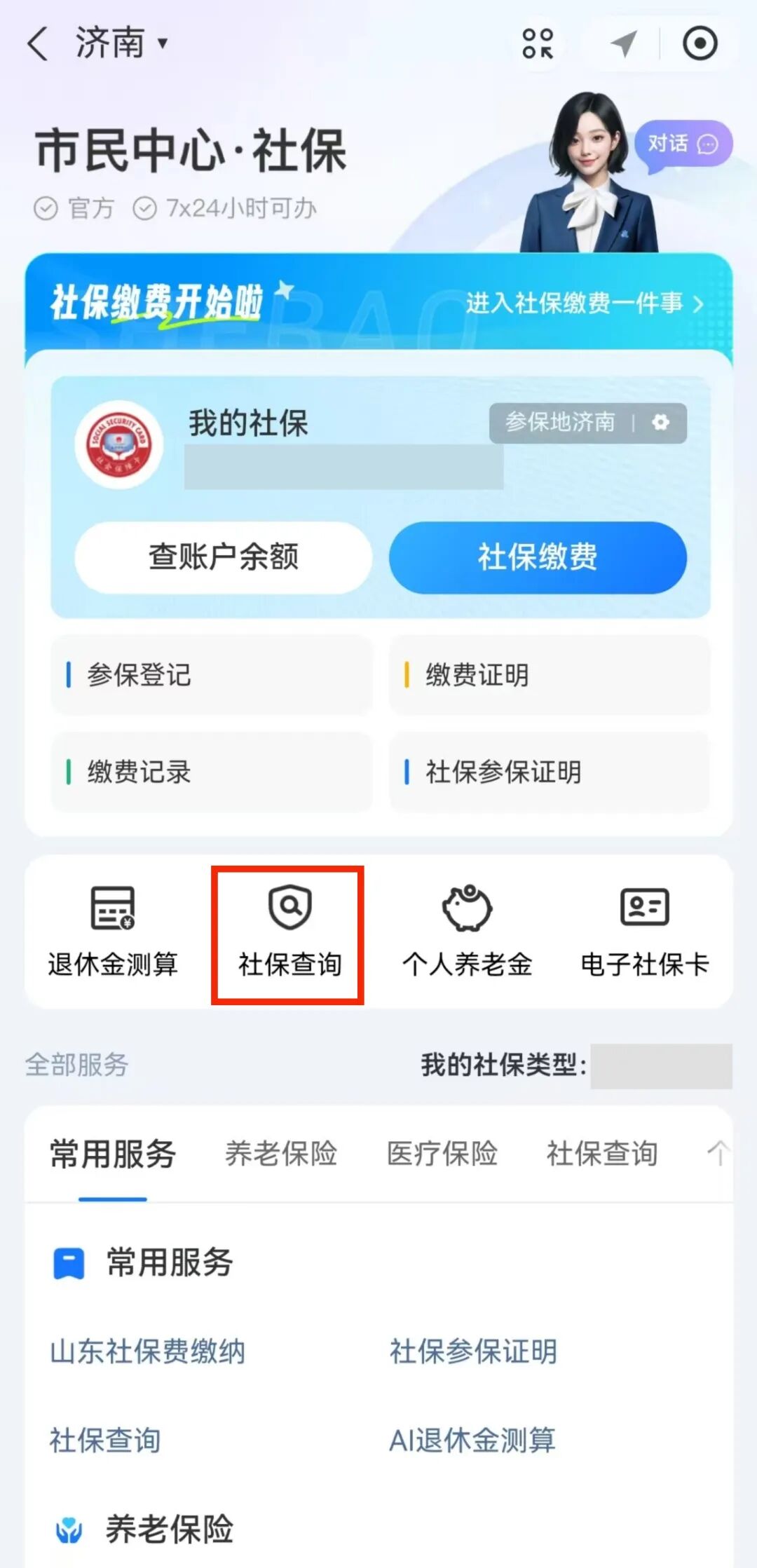Open the 进入社保缴费一件事 banner link
This screenshot has height=1568, width=757.
[584, 303]
